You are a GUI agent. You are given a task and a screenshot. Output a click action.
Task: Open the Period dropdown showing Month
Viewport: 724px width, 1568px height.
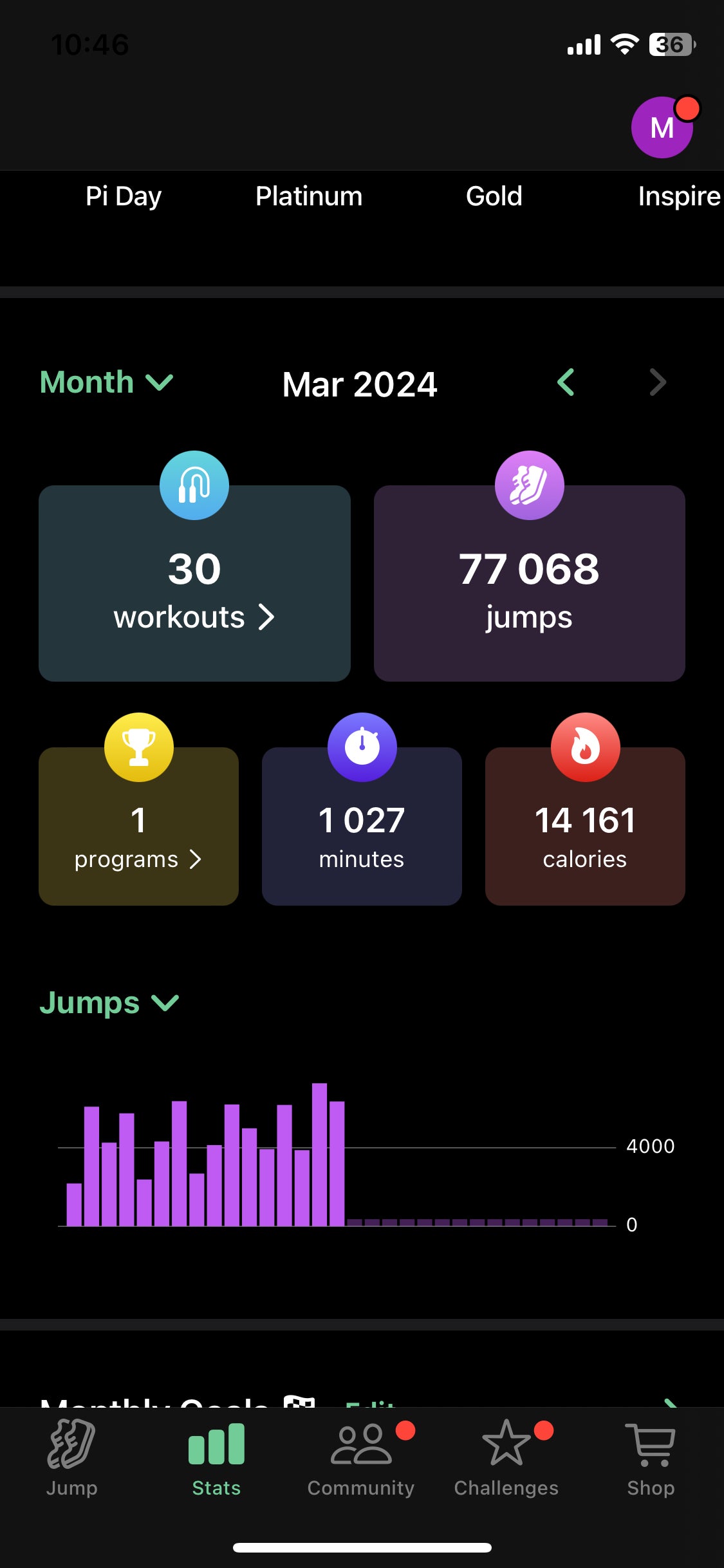tap(106, 382)
